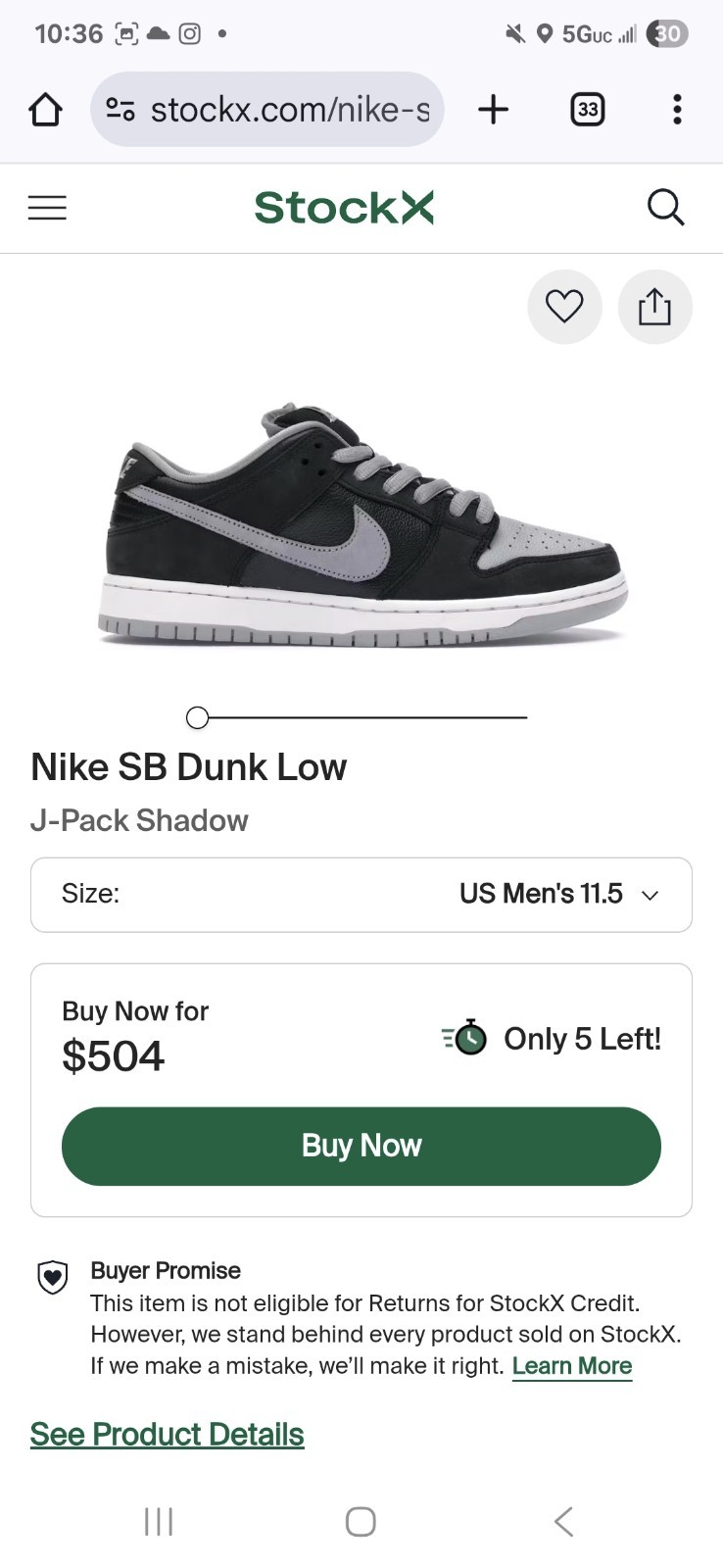Open the browser three-dot overflow menu
The image size is (723, 1568).
(676, 109)
